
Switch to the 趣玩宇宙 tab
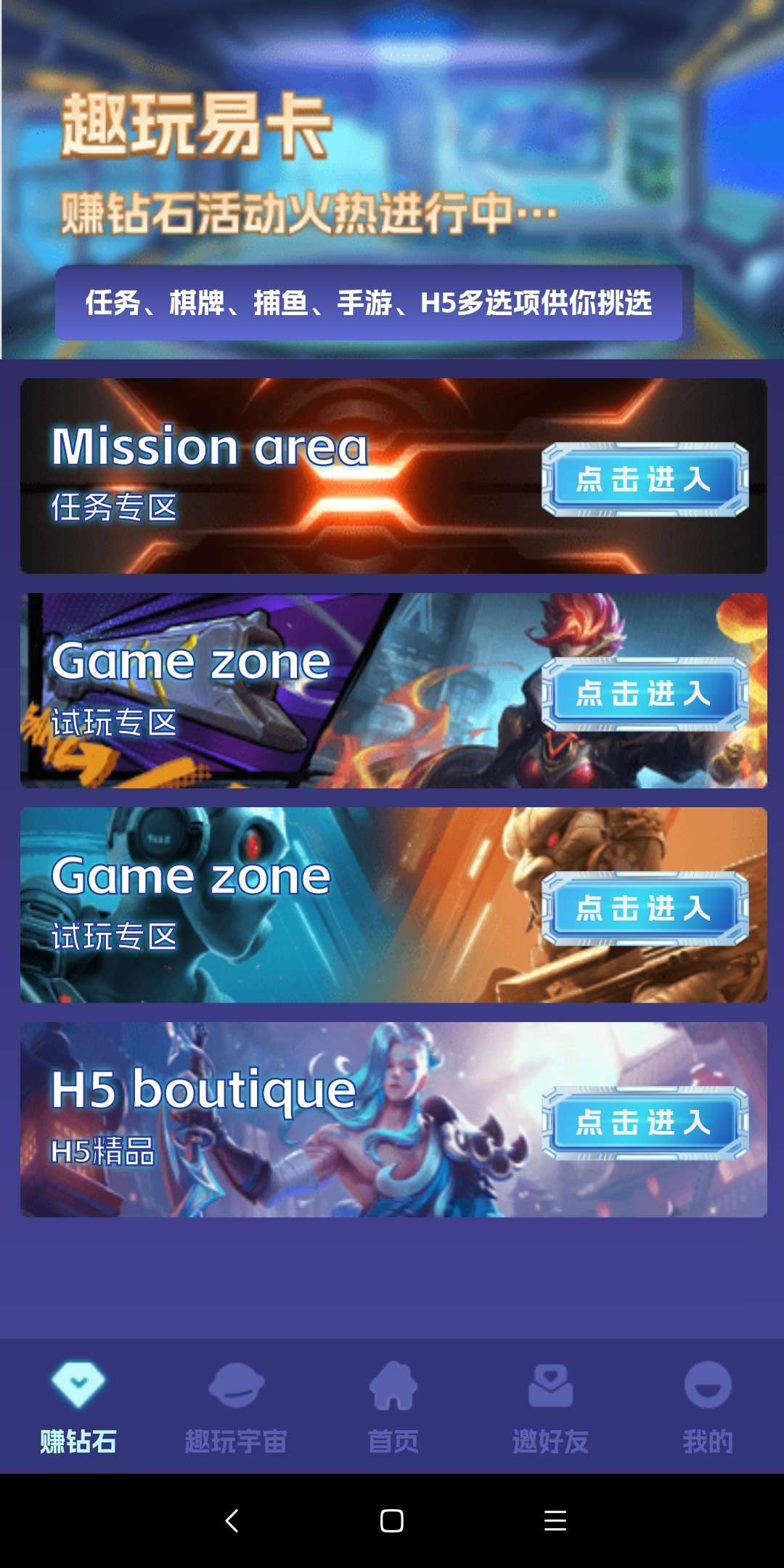pyautogui.click(x=236, y=1407)
